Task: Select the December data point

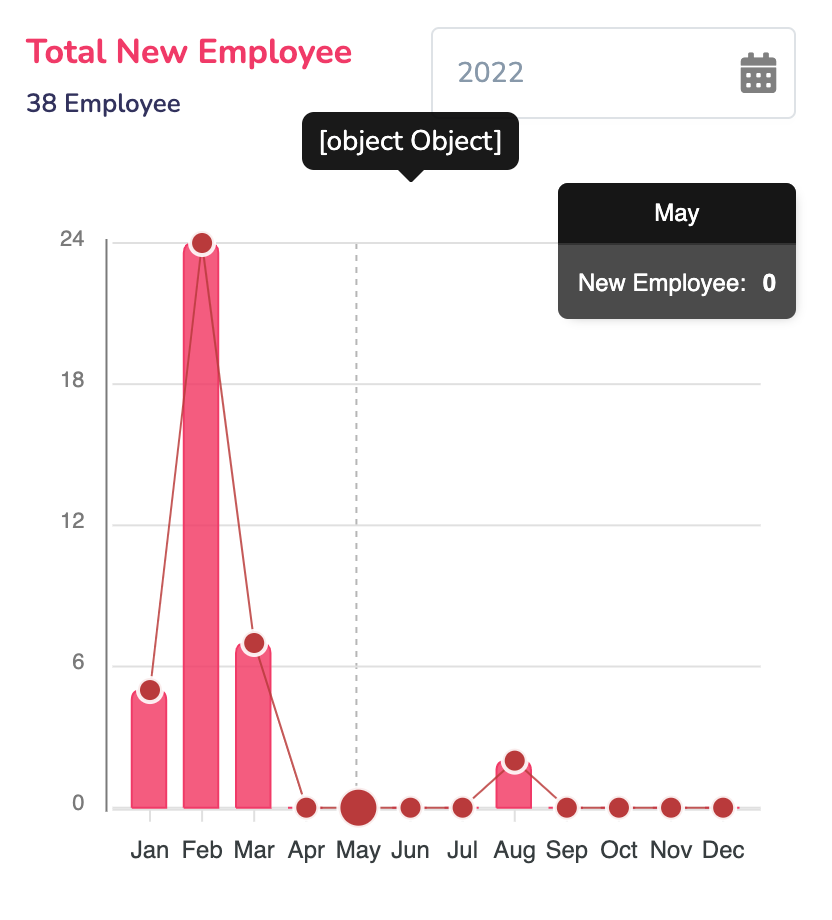Action: pyautogui.click(x=723, y=805)
